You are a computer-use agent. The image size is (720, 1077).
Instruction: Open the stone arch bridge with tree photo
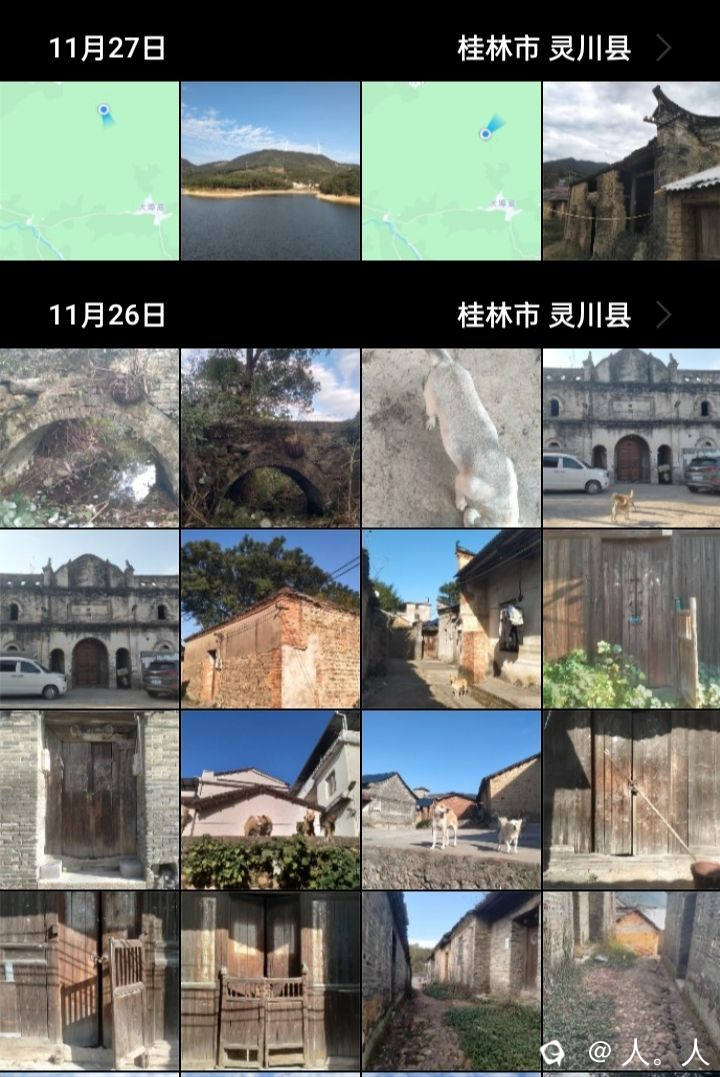pos(270,437)
